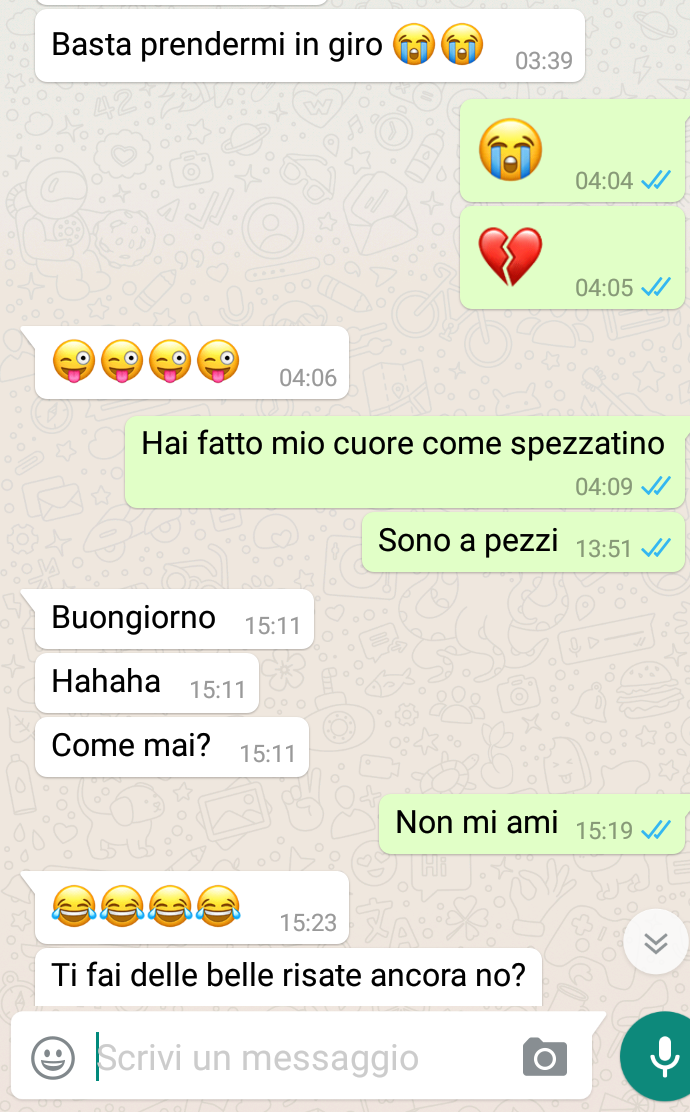Open the emoji picker
This screenshot has width=690, height=1112.
coord(52,1057)
